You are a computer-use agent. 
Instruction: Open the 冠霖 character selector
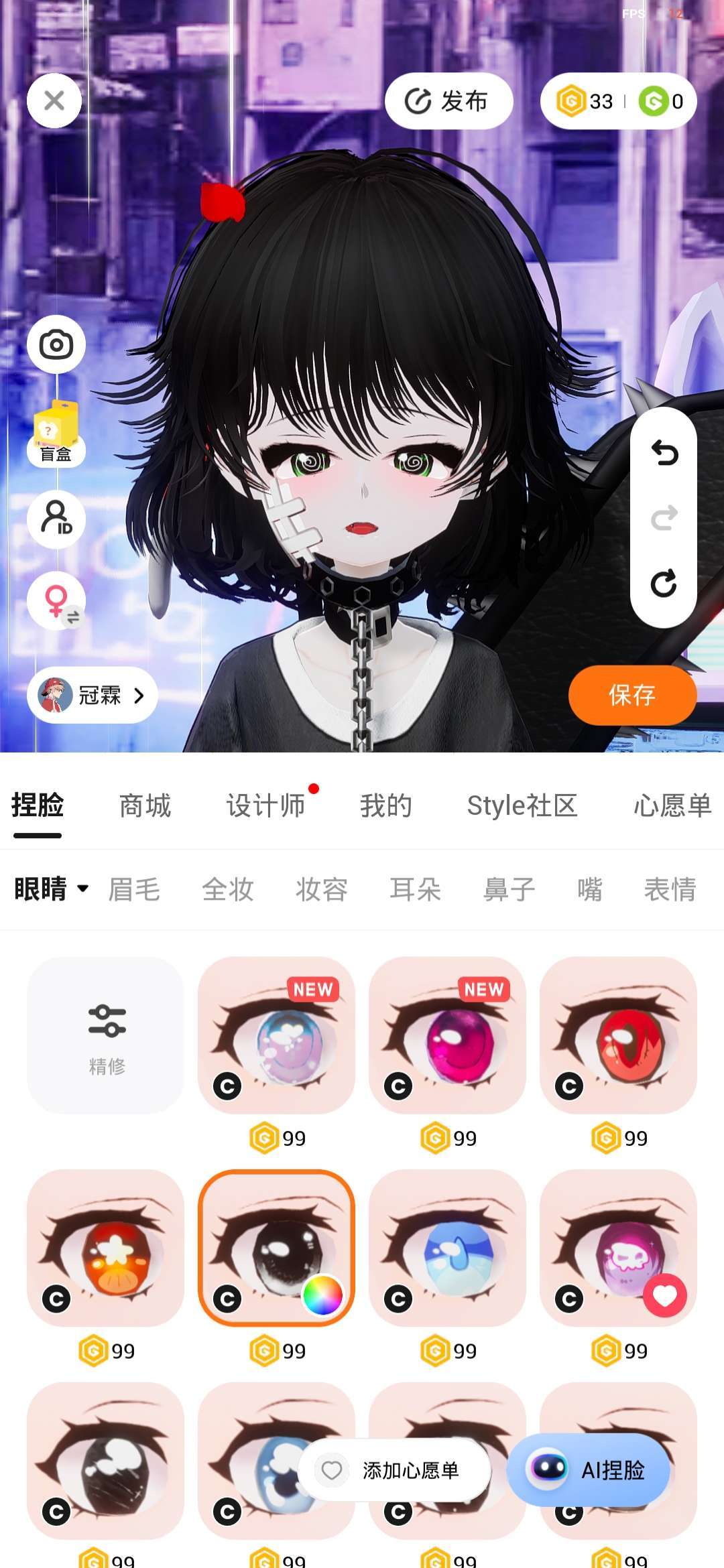(93, 695)
